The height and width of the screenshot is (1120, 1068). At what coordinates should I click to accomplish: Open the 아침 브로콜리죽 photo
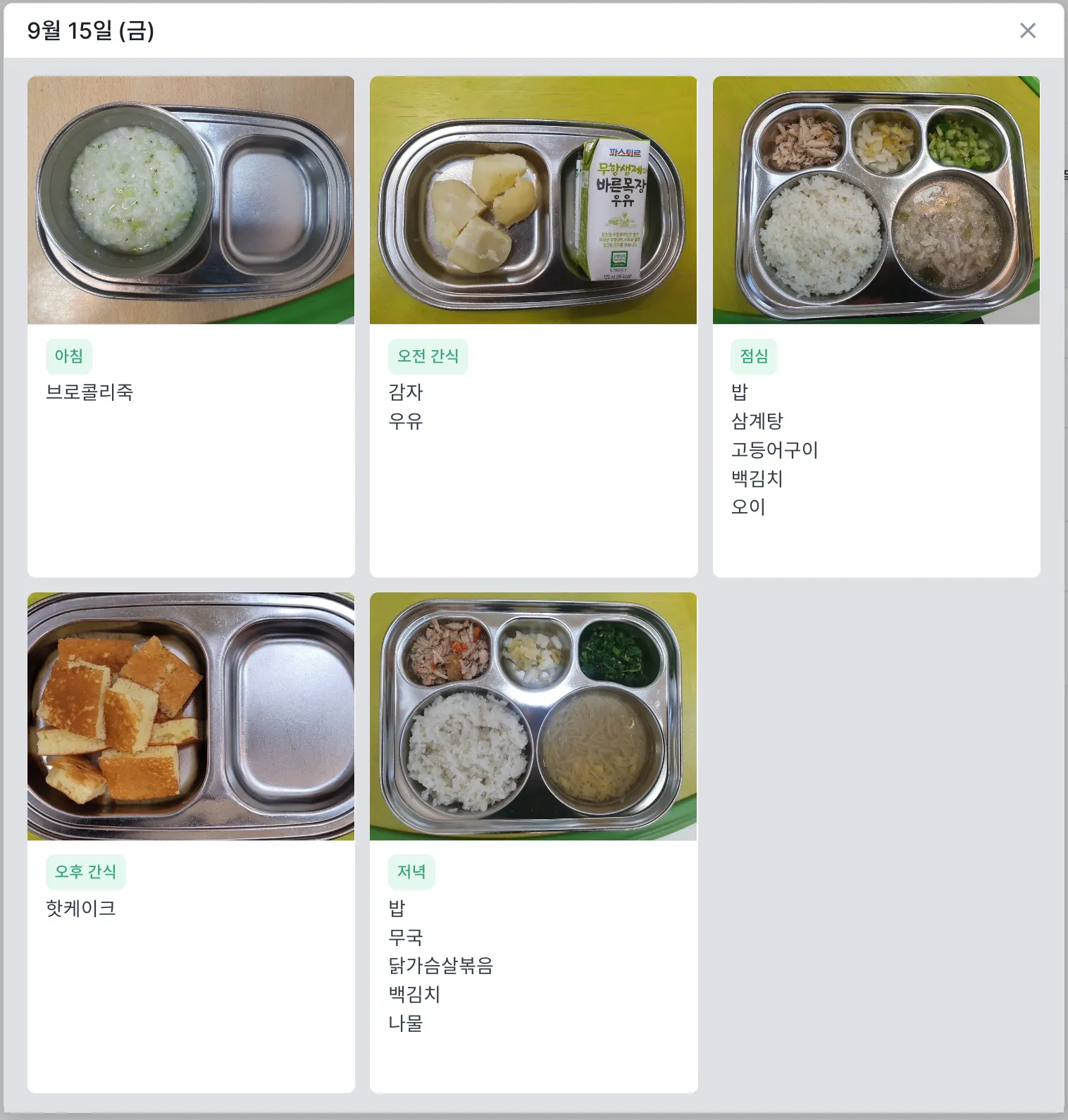[191, 200]
